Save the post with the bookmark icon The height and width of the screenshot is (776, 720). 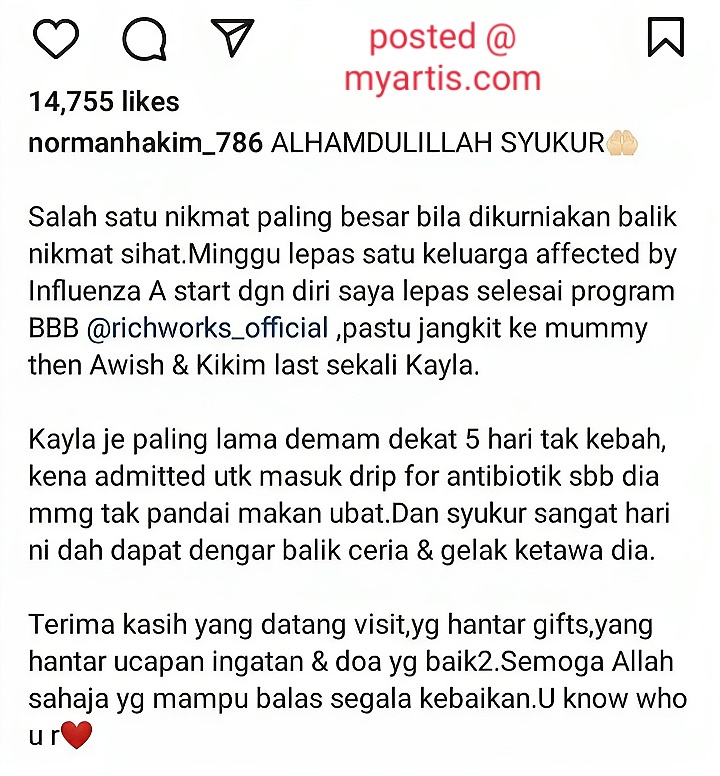pyautogui.click(x=666, y=37)
